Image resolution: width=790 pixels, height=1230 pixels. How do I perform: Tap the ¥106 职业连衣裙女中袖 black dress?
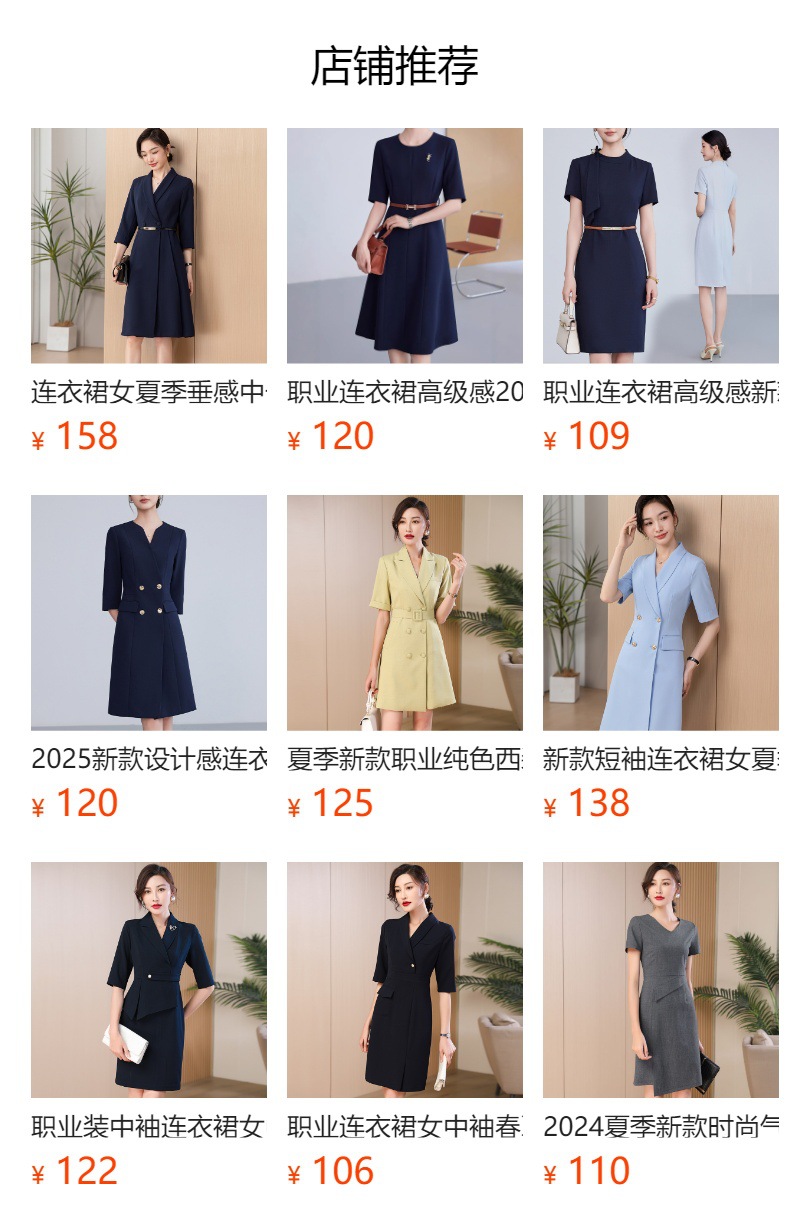tap(404, 980)
